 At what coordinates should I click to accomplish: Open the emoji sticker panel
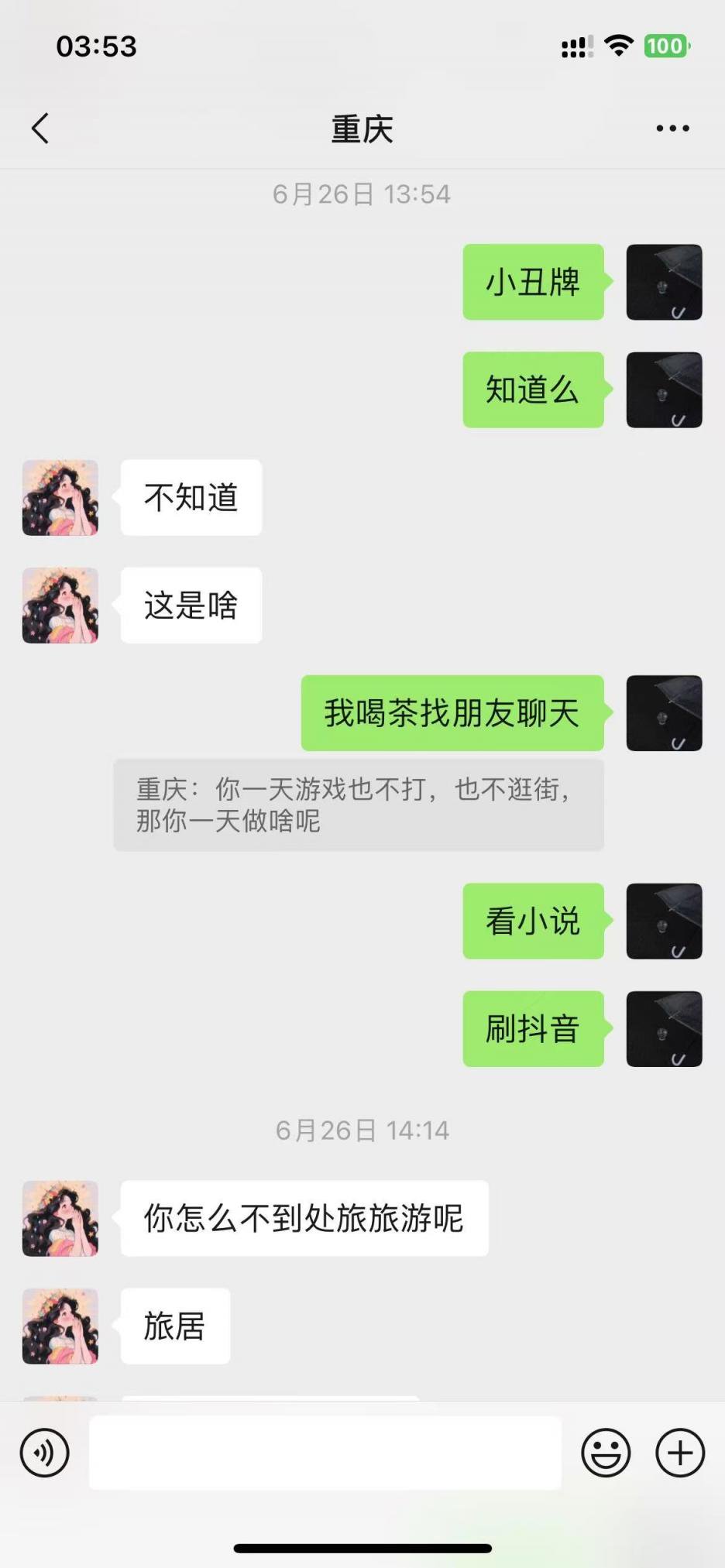pos(606,1453)
